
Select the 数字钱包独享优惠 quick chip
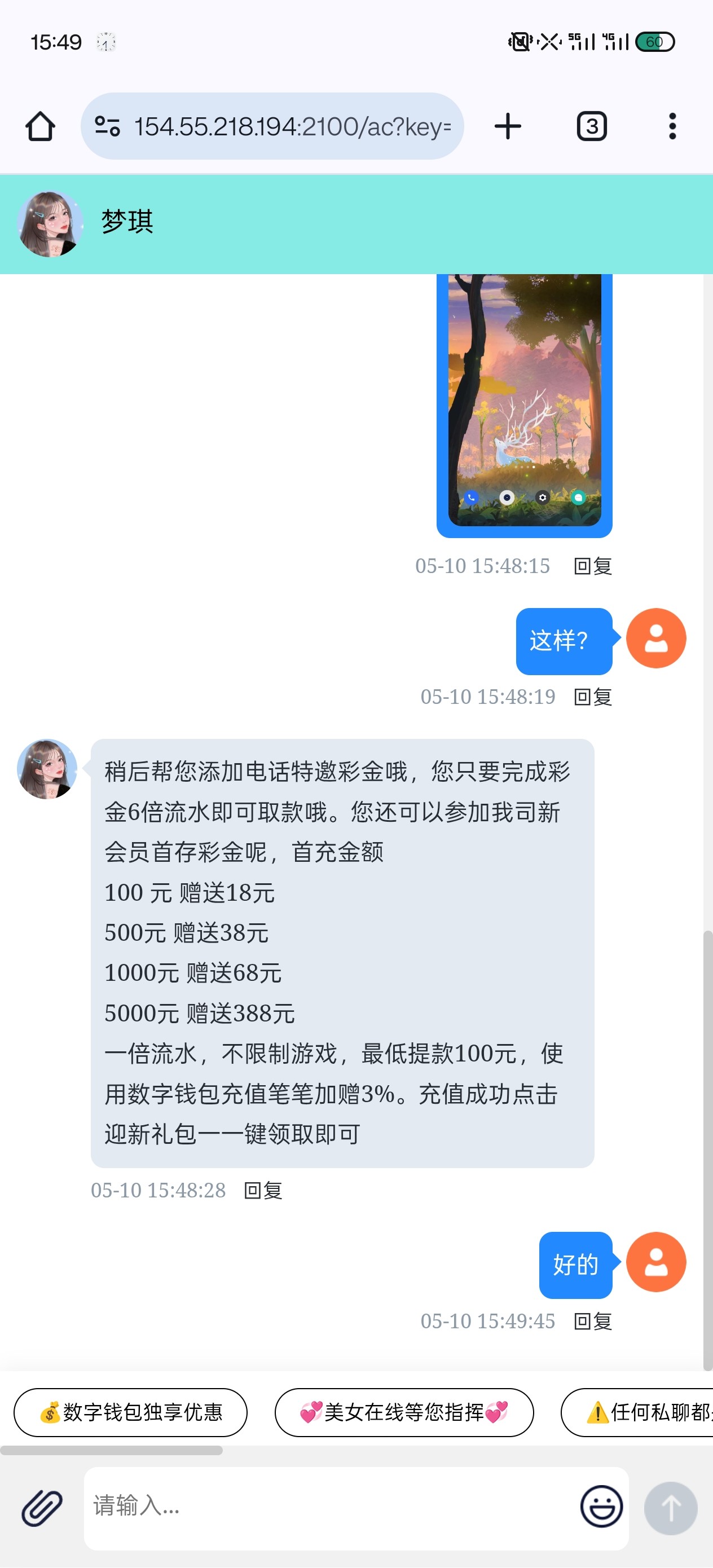pos(130,1412)
